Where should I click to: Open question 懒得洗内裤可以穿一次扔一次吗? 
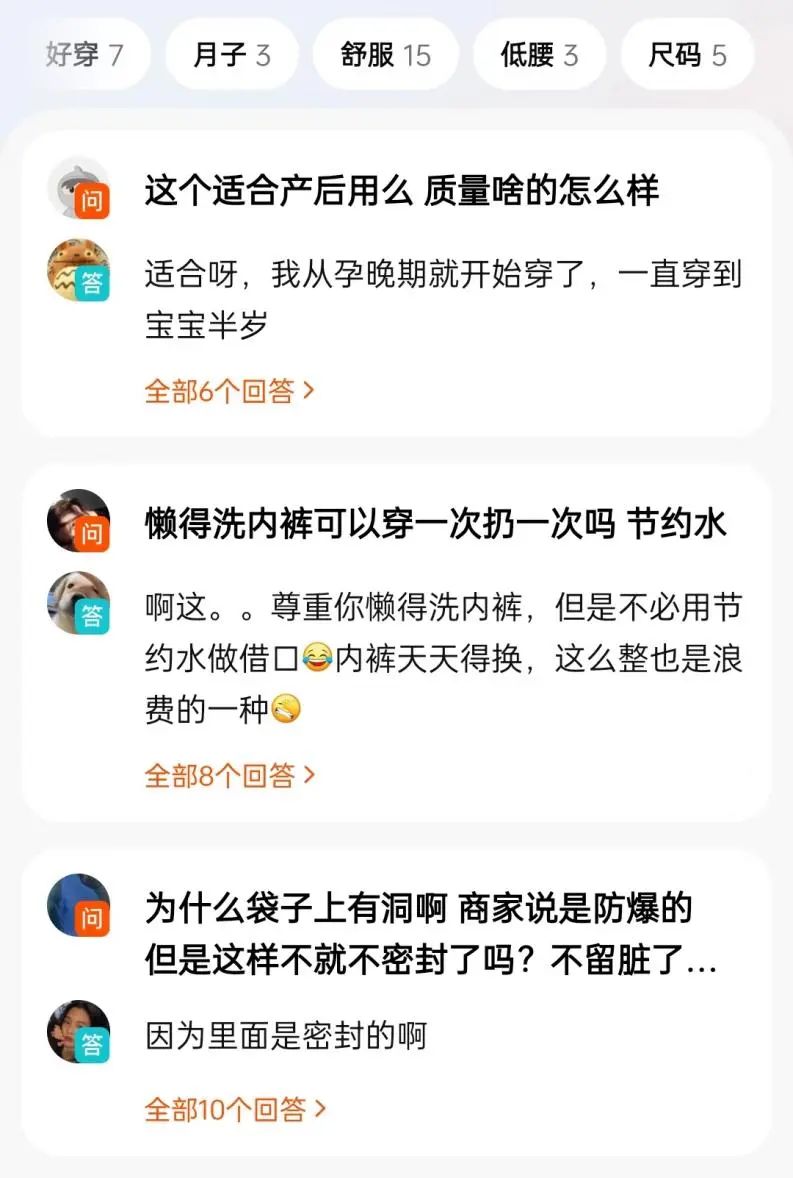click(436, 524)
